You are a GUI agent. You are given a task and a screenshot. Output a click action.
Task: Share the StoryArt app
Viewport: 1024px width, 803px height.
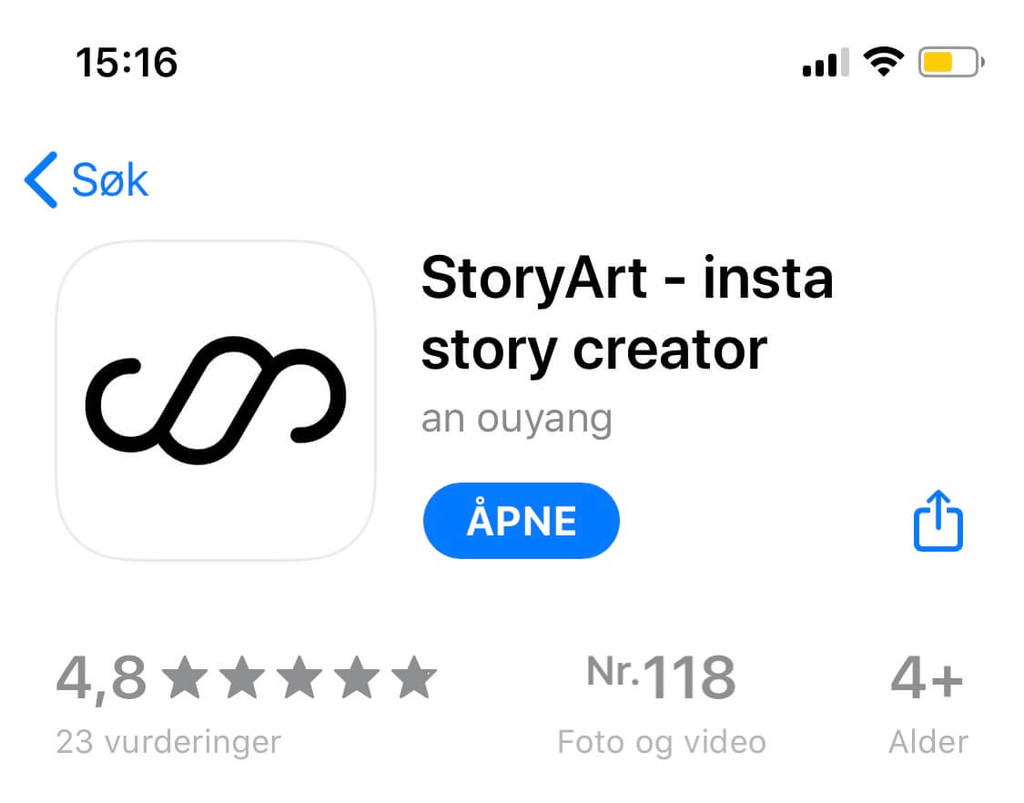pyautogui.click(x=938, y=520)
